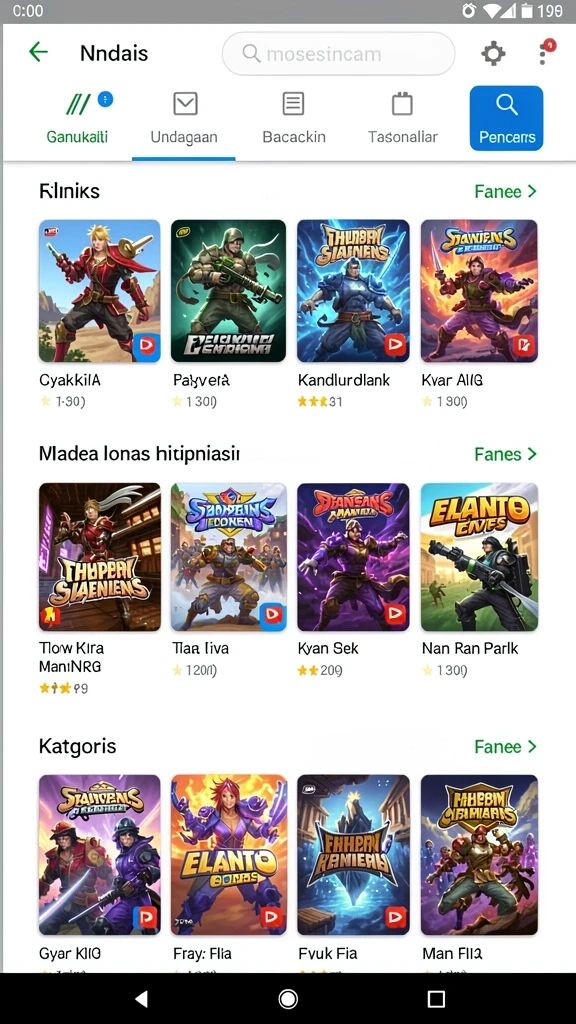Open the Kvar AllG game card
576x1024 pixels.
pyautogui.click(x=479, y=313)
